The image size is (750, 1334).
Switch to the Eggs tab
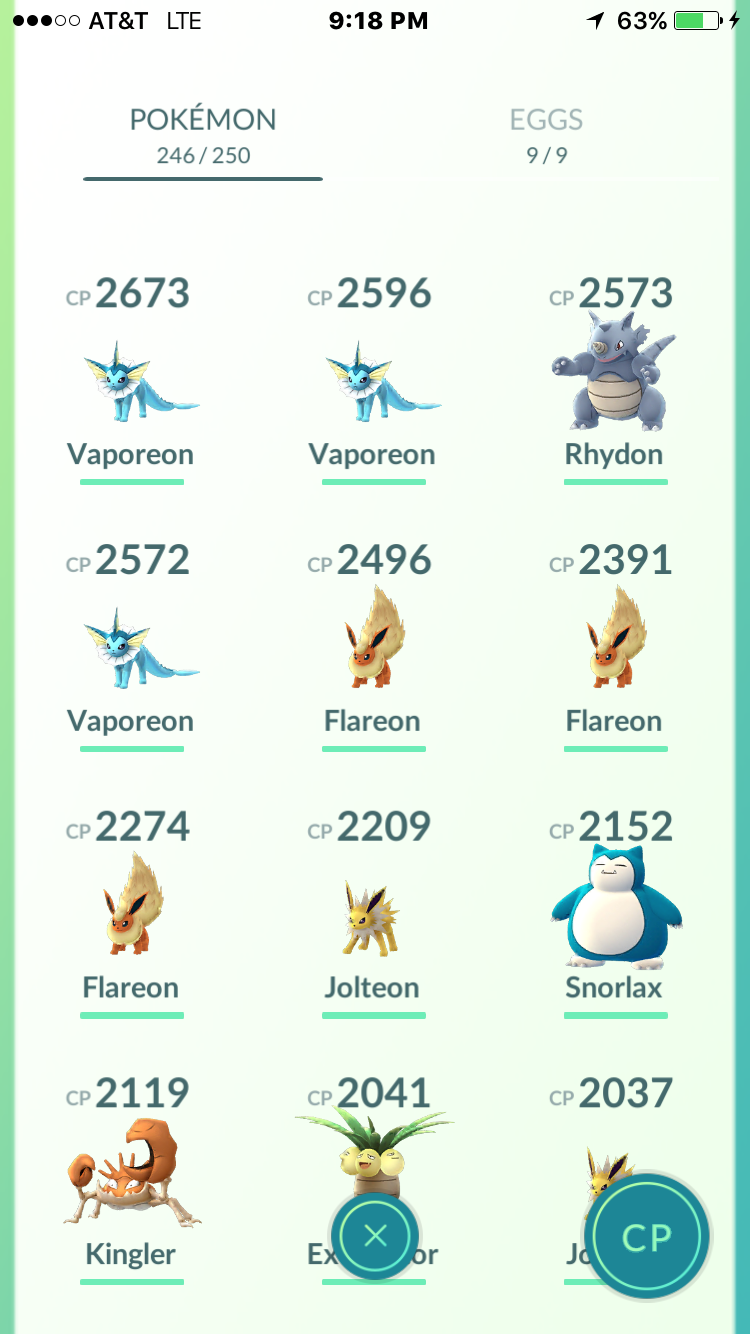(546, 137)
